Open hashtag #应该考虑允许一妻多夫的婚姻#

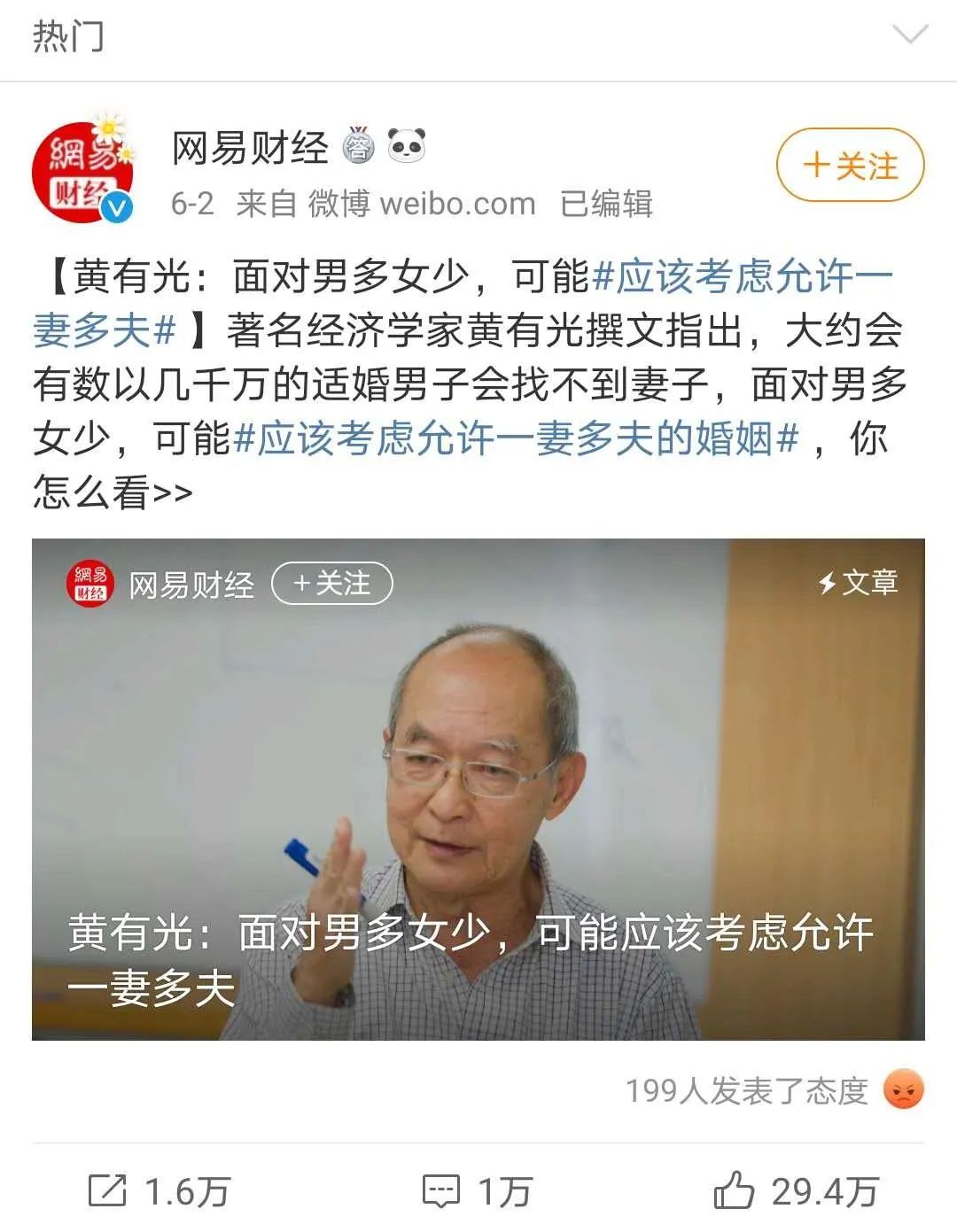point(515,438)
